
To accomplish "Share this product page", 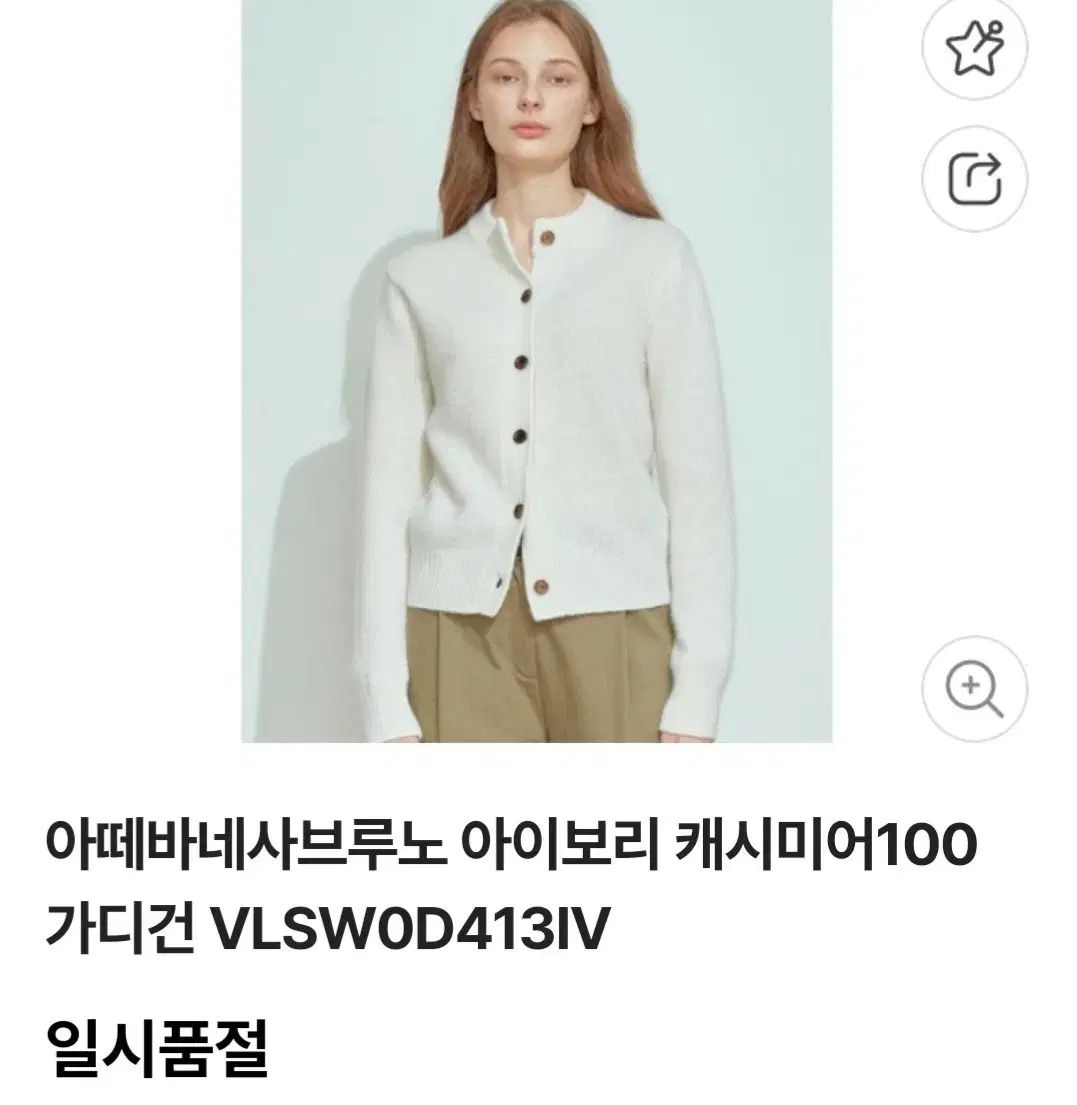I will coord(973,179).
